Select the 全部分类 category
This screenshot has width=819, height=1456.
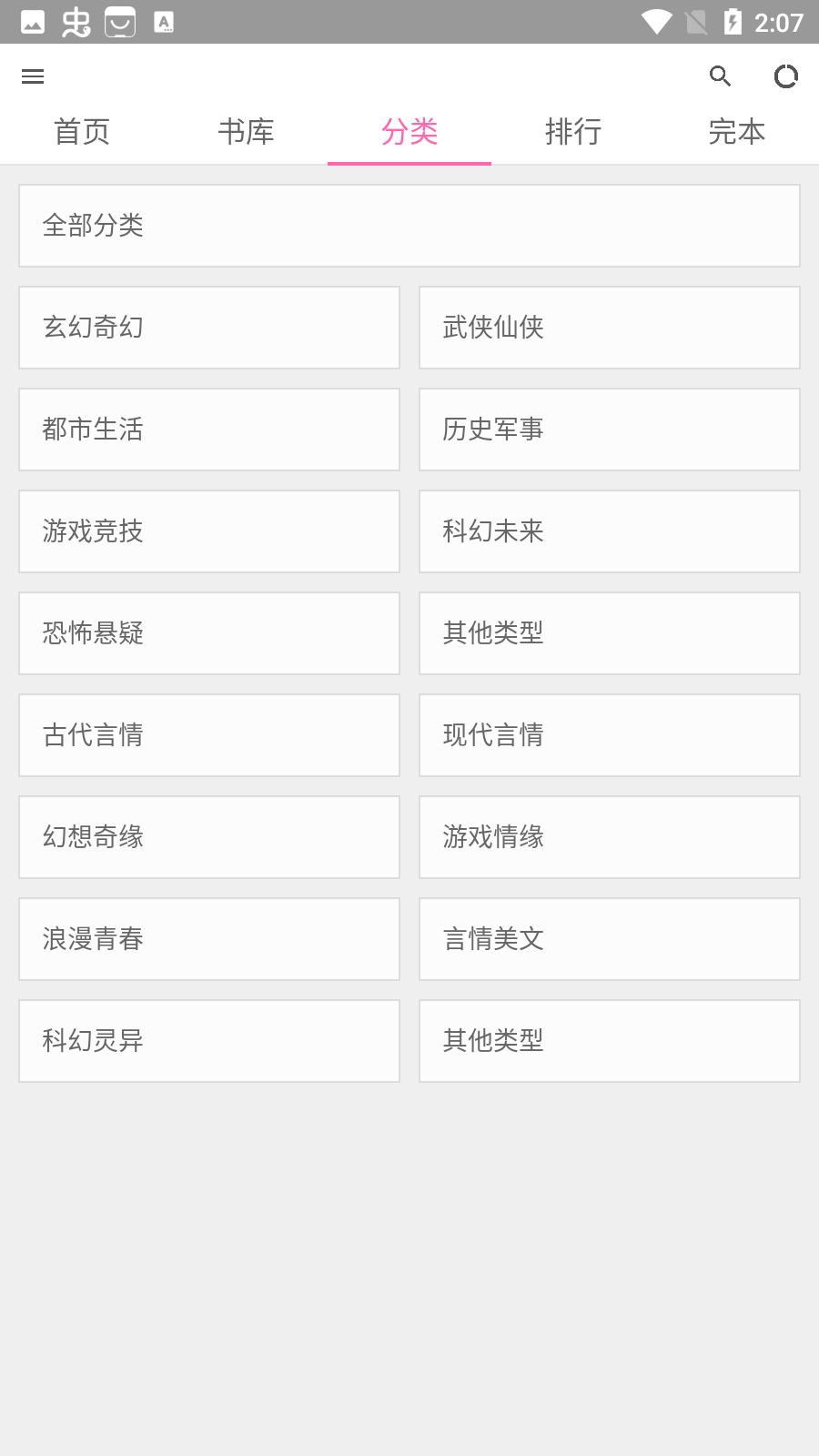tap(409, 225)
